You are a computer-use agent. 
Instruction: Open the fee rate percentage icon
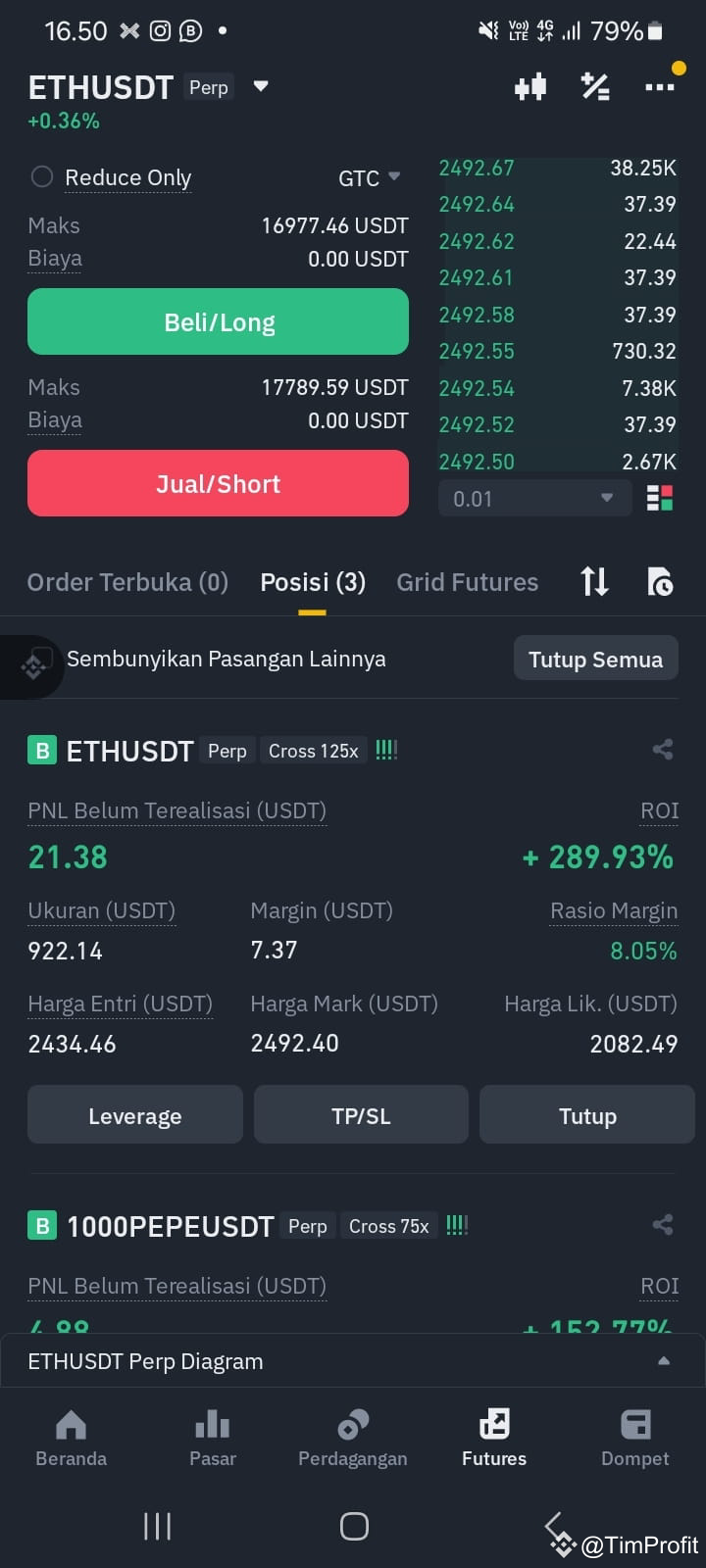click(595, 87)
